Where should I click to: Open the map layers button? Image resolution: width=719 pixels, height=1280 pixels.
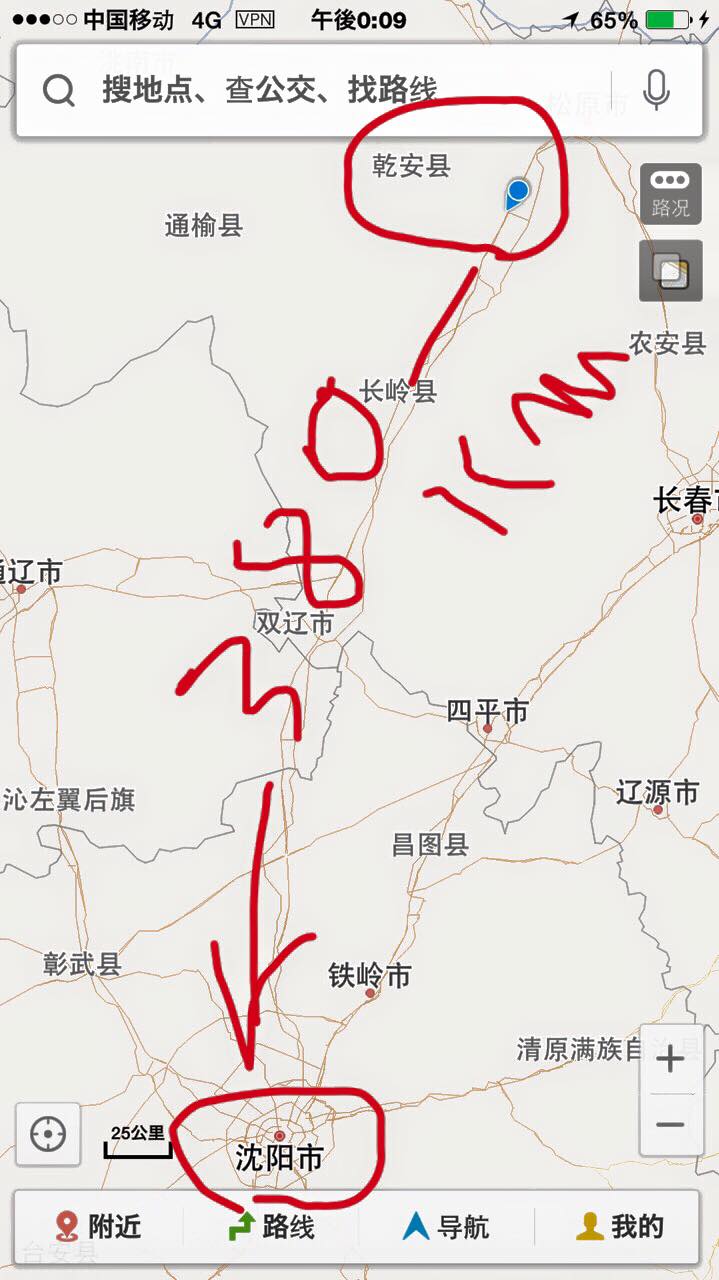tap(670, 271)
